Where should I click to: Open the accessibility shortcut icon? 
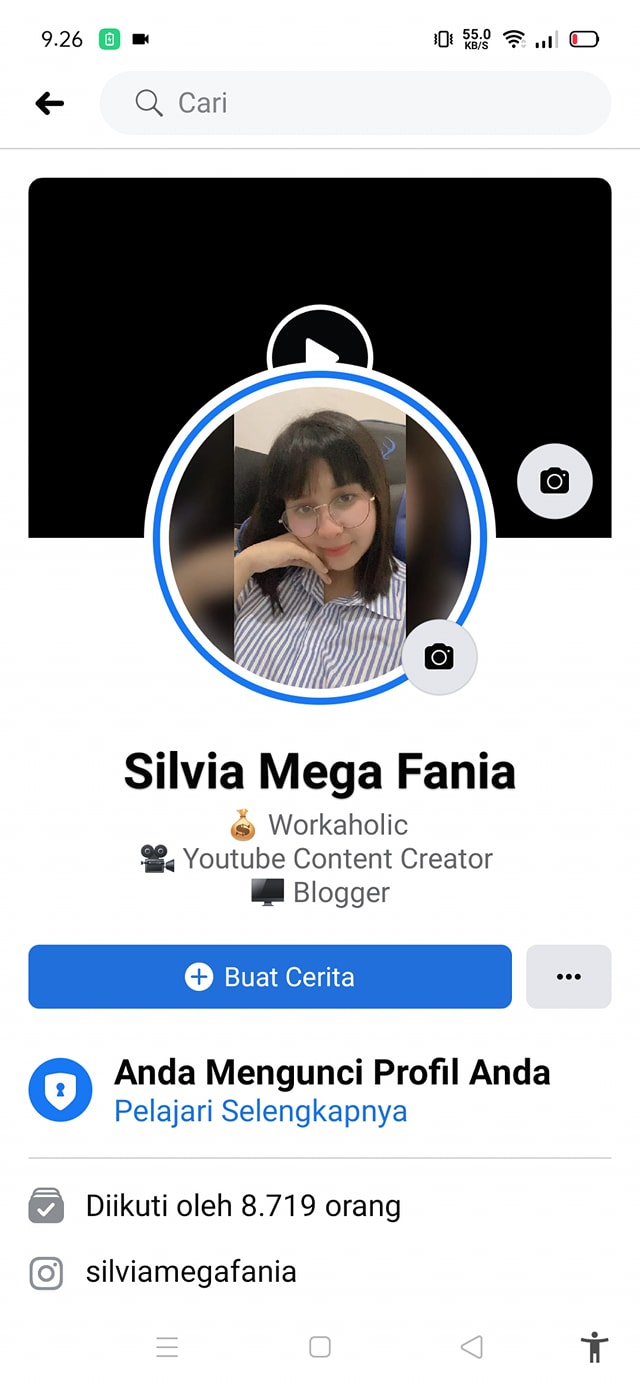pos(594,1347)
